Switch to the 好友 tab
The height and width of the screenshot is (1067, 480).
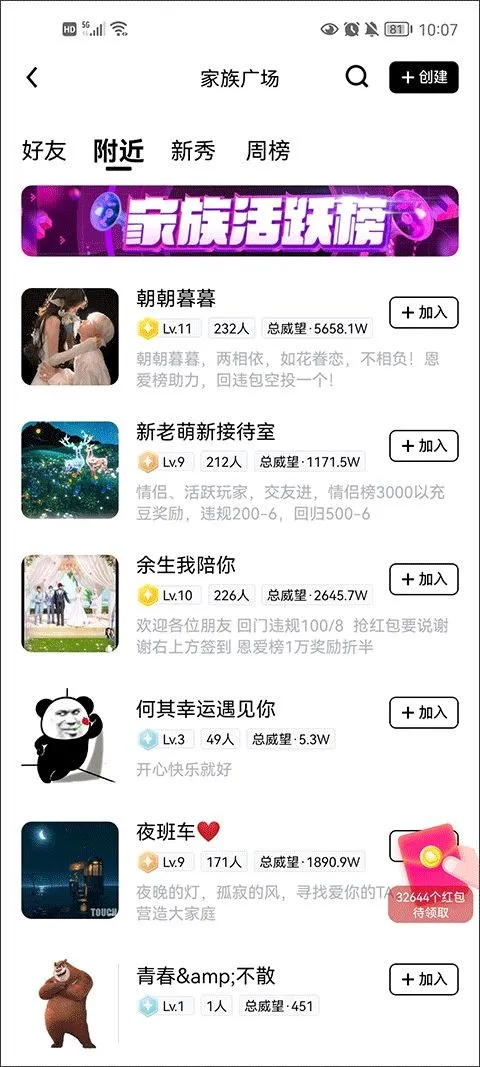tap(44, 150)
